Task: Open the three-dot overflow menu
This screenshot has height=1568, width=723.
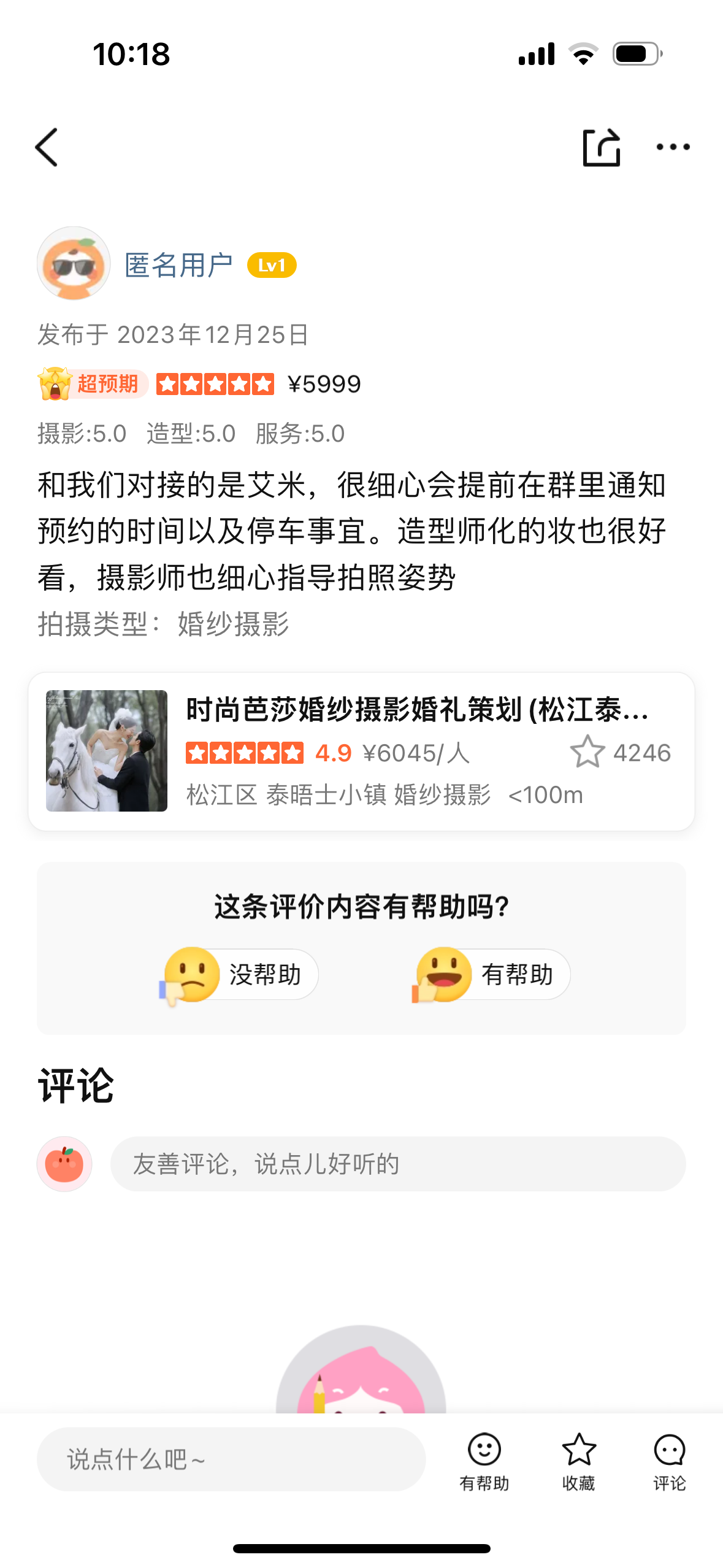Action: (673, 147)
